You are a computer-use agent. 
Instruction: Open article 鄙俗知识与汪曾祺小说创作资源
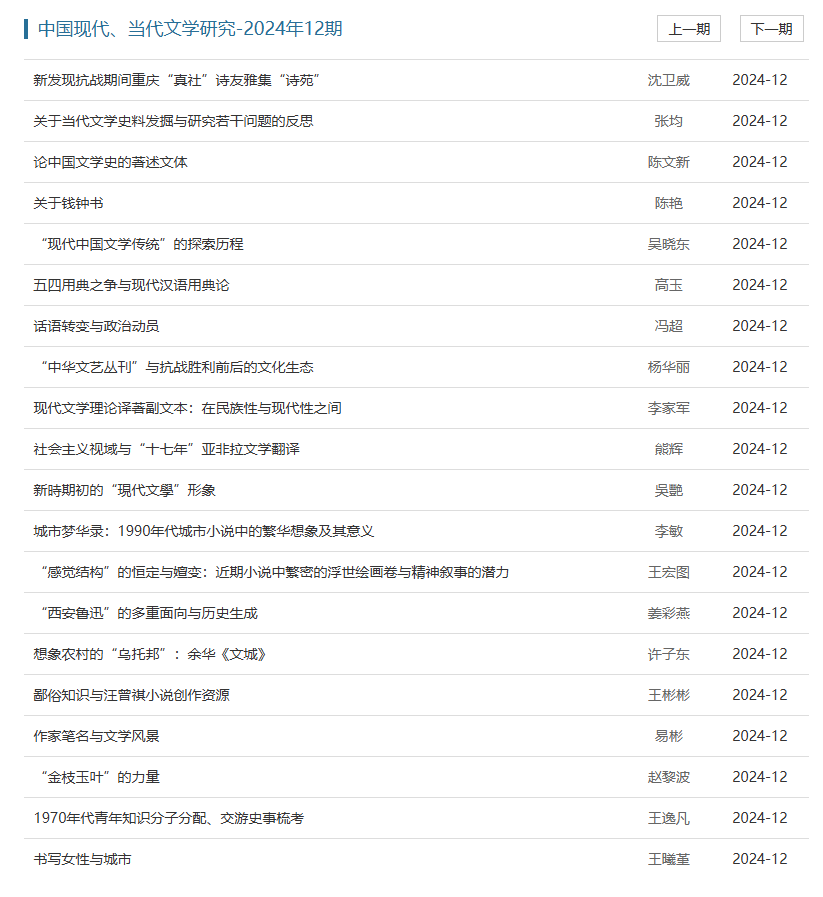pos(131,695)
